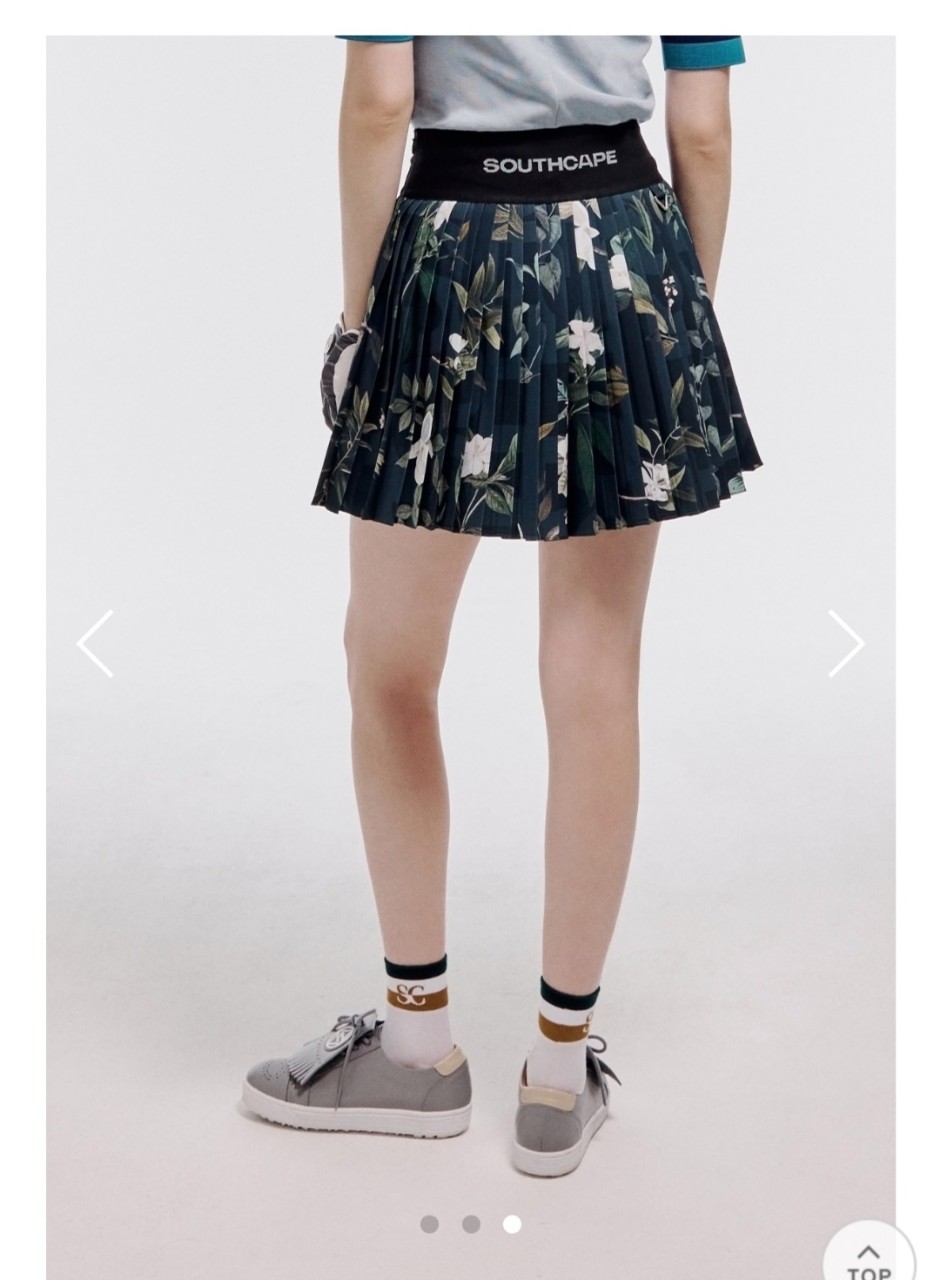Show the next product image

pyautogui.click(x=845, y=644)
